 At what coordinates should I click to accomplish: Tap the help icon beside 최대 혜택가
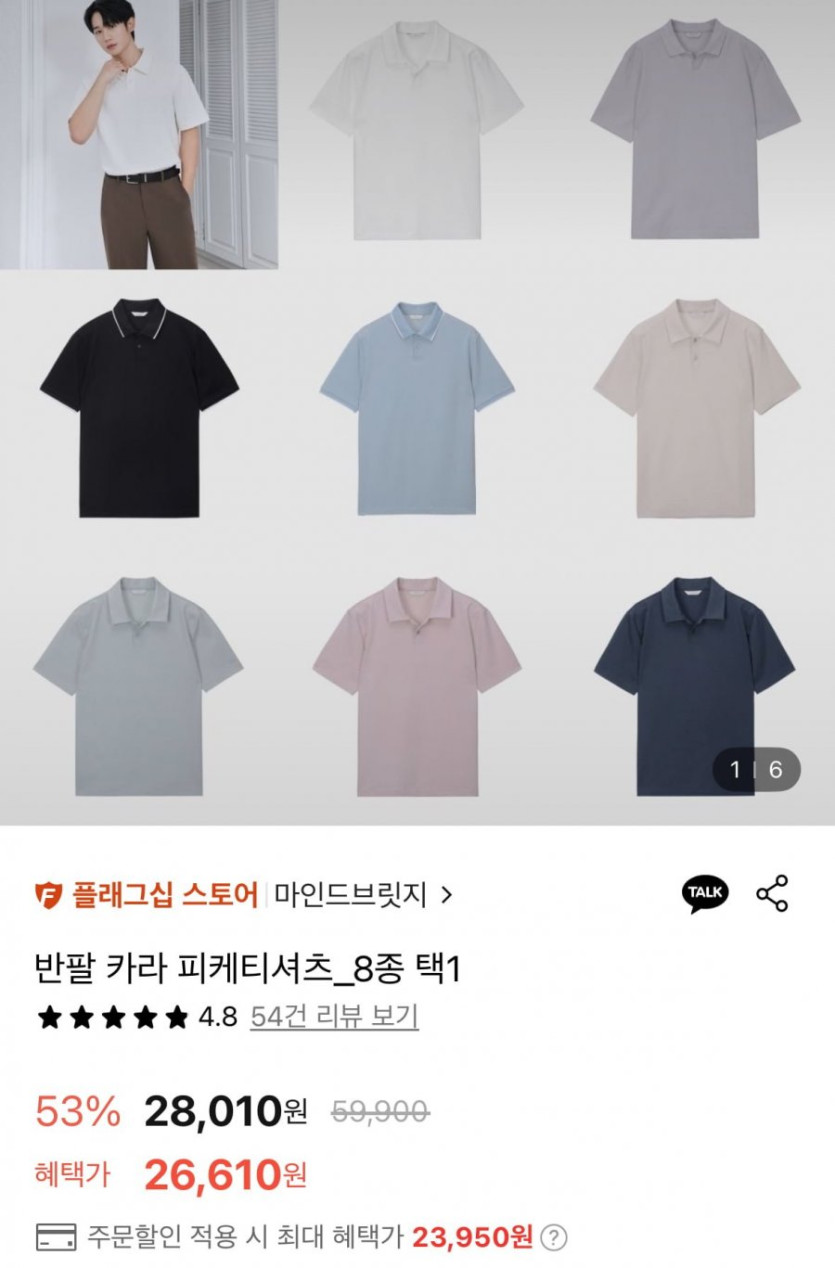(554, 1237)
